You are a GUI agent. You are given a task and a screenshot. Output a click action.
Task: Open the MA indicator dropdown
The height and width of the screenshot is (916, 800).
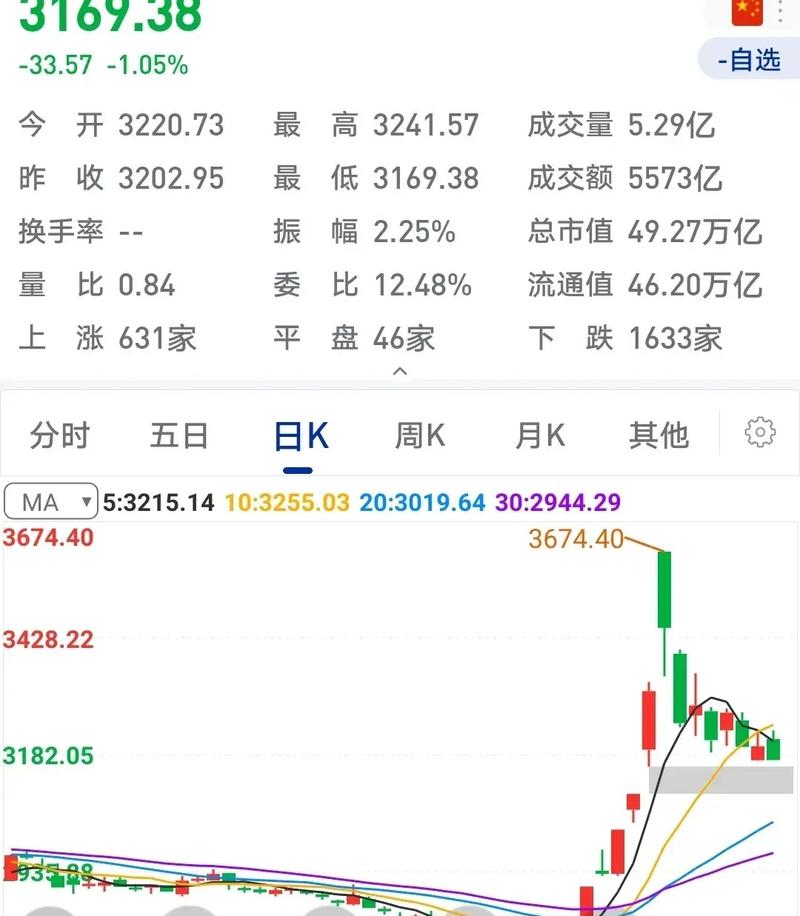click(x=48, y=501)
